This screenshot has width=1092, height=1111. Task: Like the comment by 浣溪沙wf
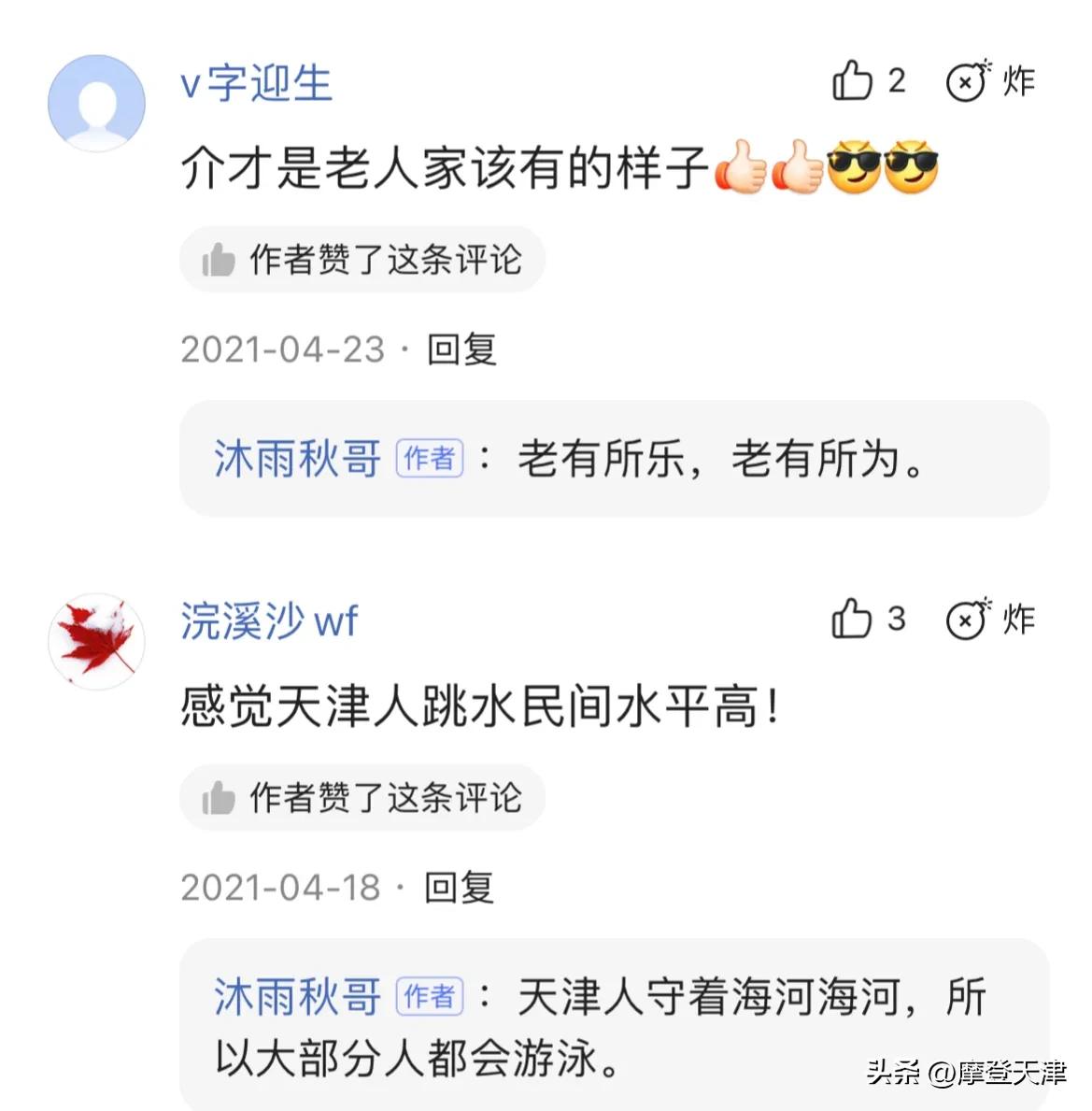click(x=852, y=620)
